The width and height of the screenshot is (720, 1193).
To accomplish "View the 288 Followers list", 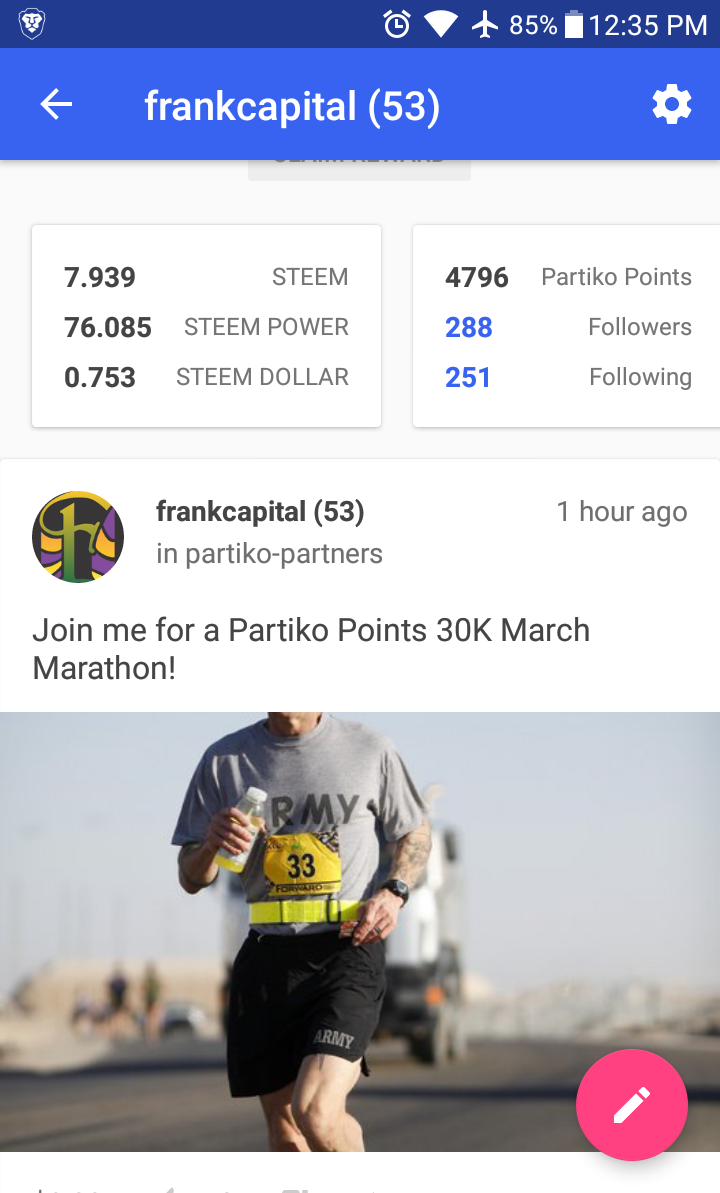I will point(568,327).
